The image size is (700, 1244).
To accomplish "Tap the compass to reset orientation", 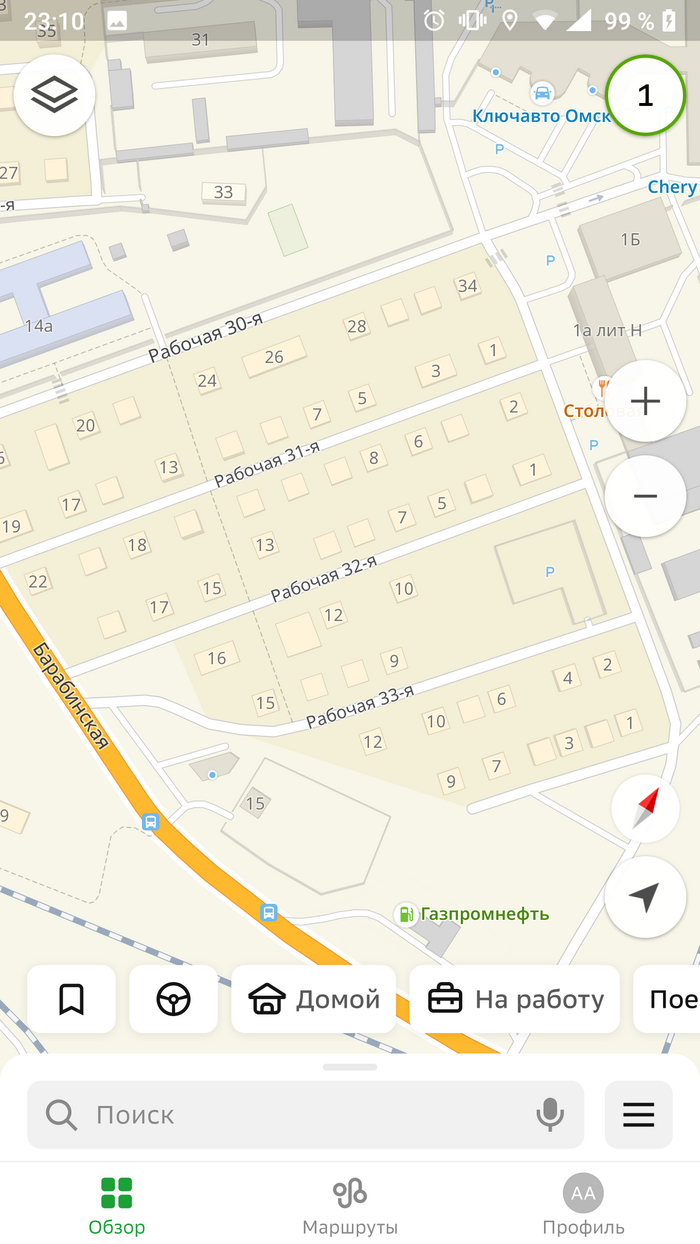I will point(645,808).
